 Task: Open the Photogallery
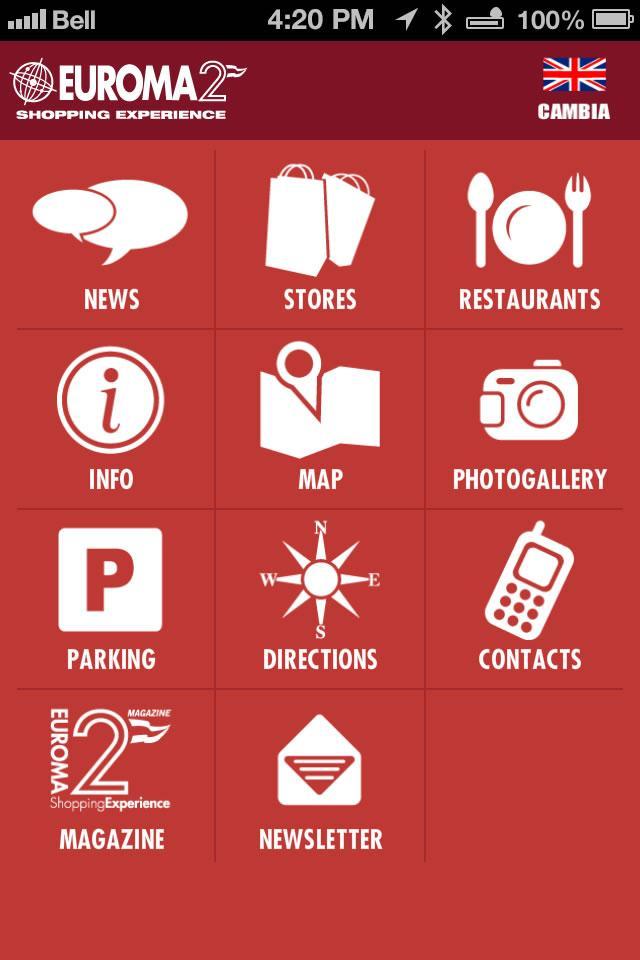pyautogui.click(x=529, y=420)
